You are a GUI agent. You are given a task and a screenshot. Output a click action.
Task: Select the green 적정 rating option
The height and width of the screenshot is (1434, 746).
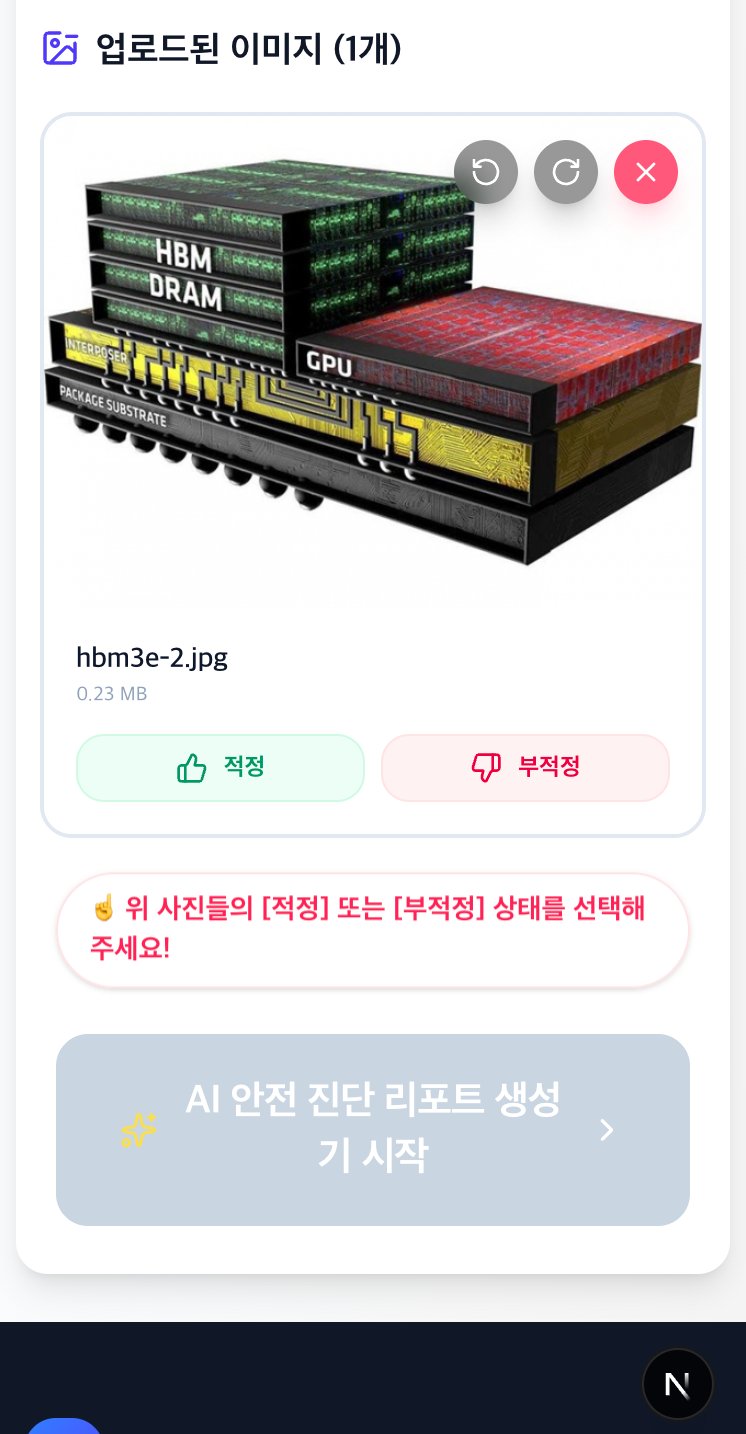tap(220, 767)
